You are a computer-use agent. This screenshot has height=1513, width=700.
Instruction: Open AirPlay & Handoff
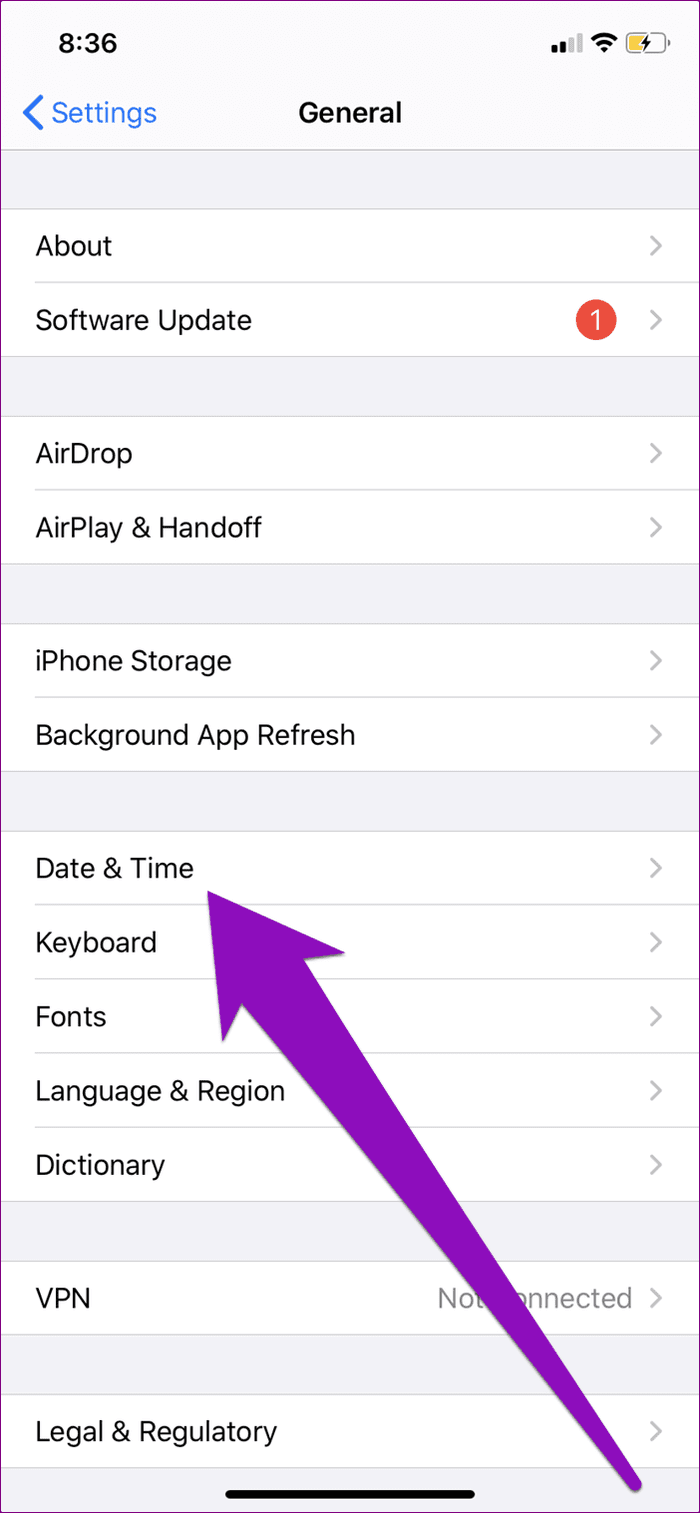click(350, 528)
